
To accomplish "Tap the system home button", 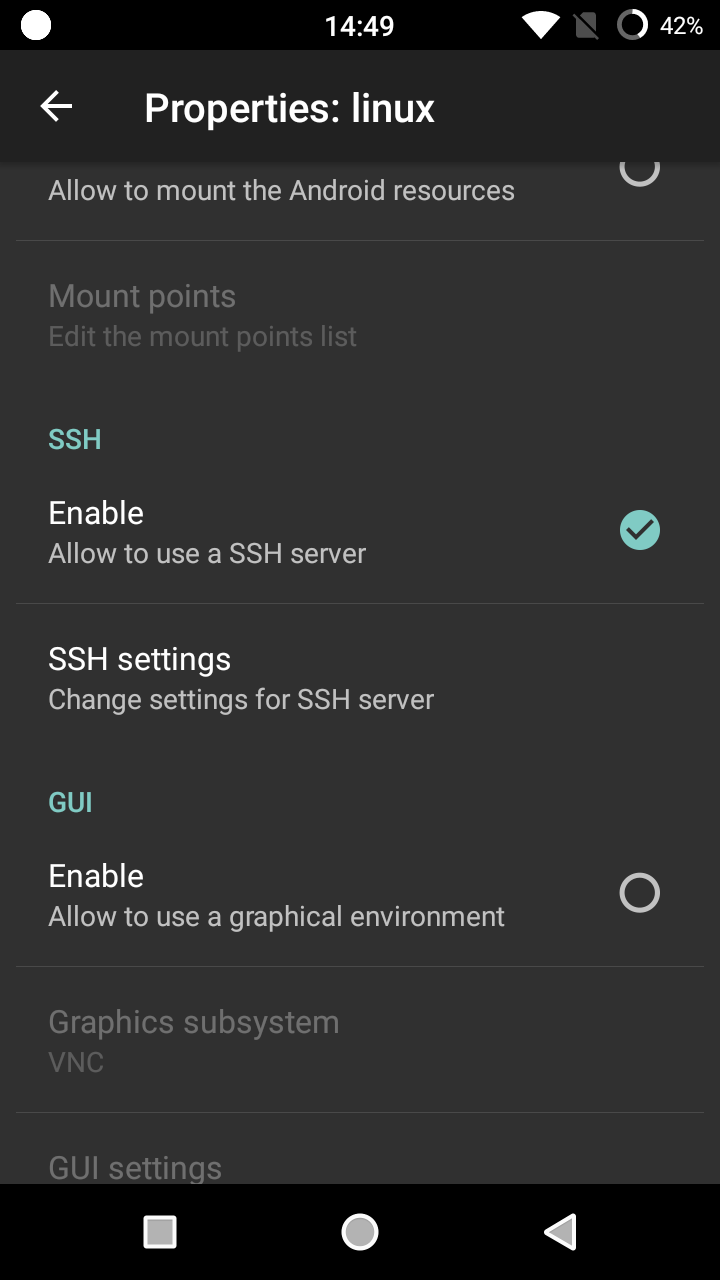I will tap(360, 1232).
